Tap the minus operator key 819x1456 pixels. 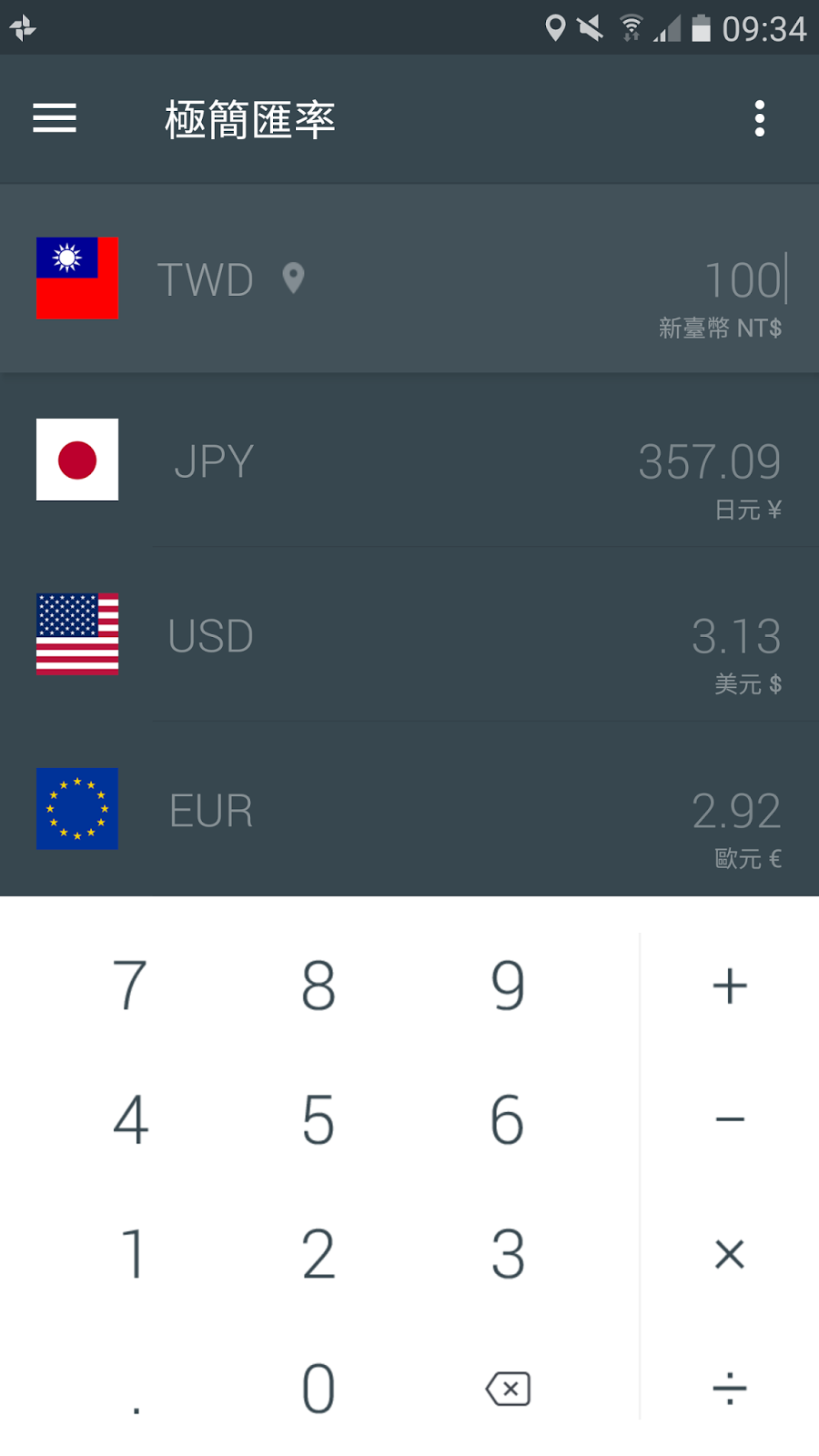[730, 1119]
